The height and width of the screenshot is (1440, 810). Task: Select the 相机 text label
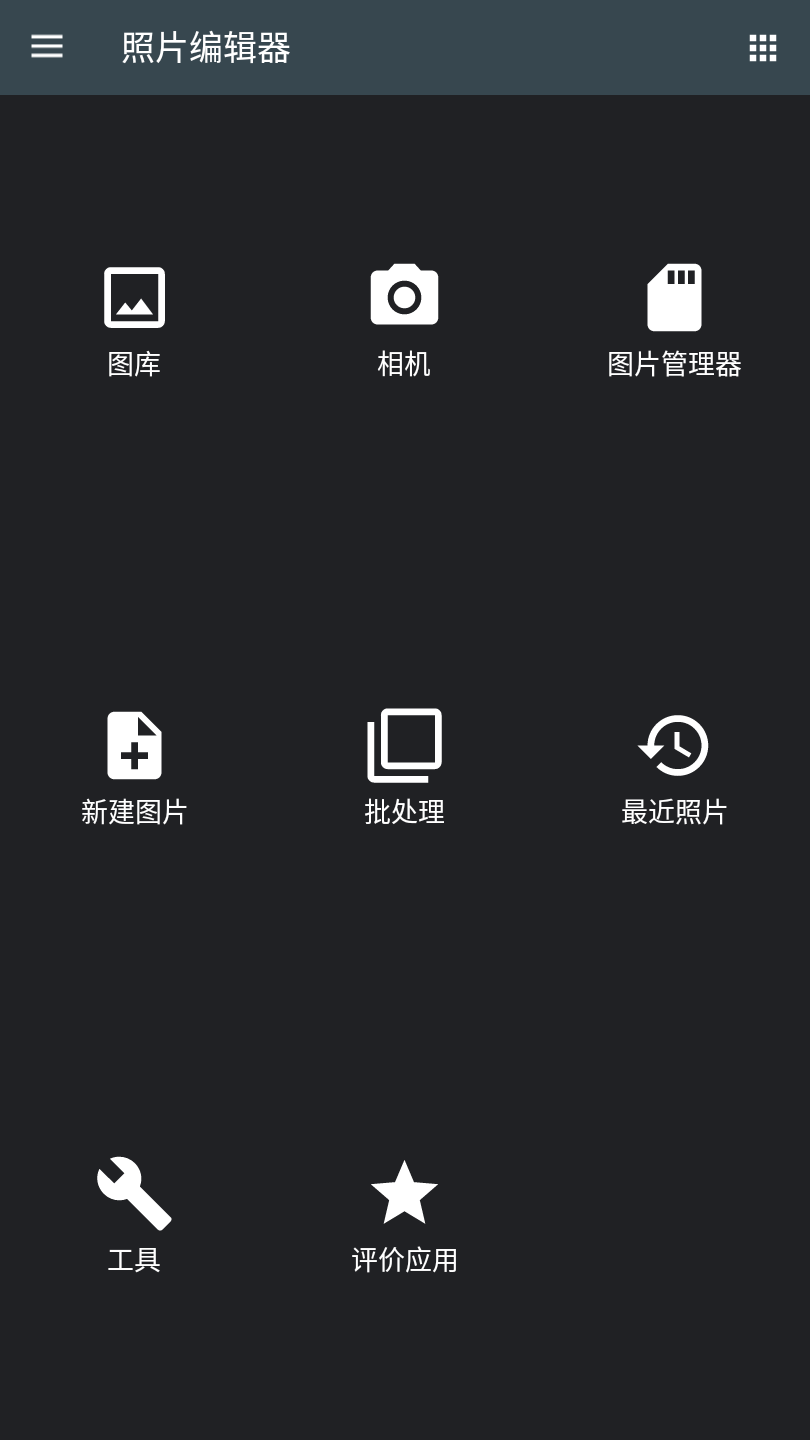405,364
